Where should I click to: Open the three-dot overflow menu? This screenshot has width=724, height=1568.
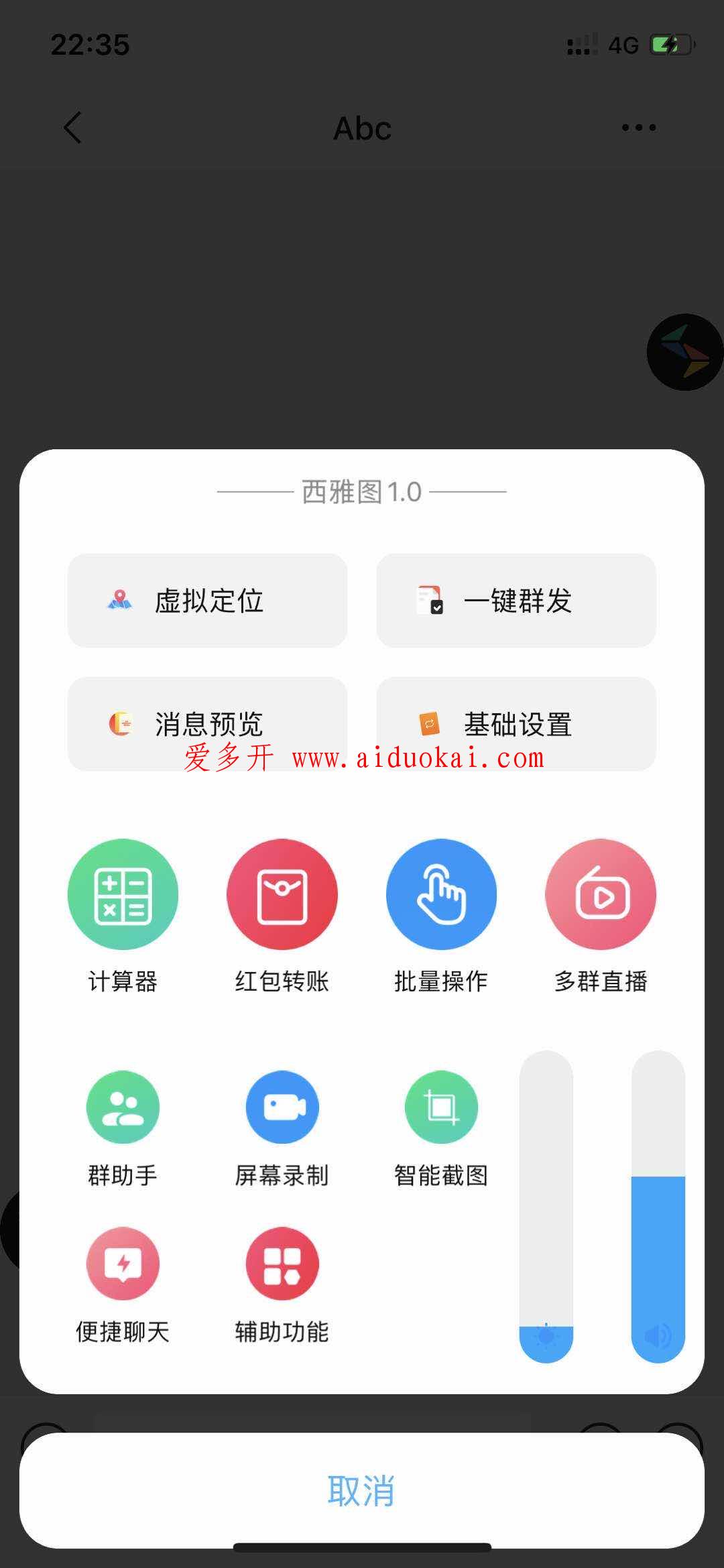click(x=639, y=127)
